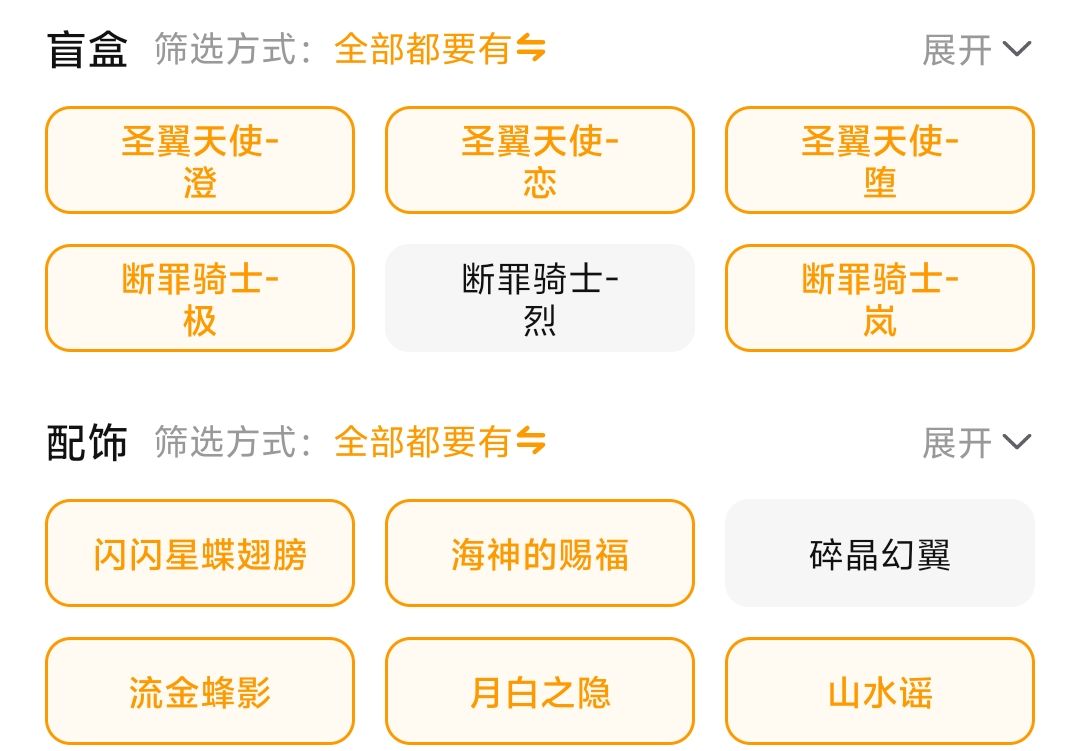Deselect 山水谣 accessory chip

[x=879, y=691]
